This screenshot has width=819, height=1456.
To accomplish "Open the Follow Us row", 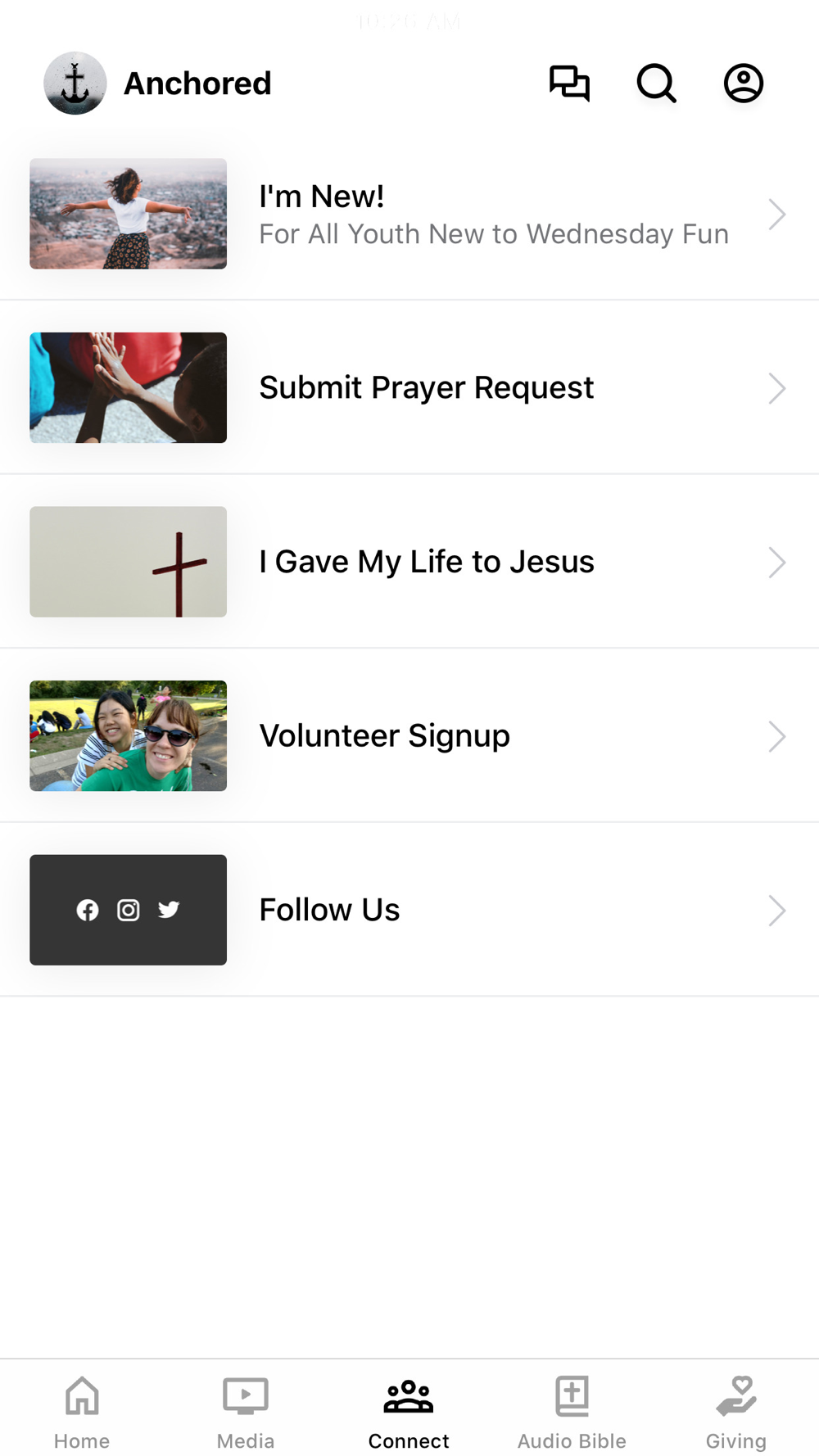I will [x=409, y=910].
